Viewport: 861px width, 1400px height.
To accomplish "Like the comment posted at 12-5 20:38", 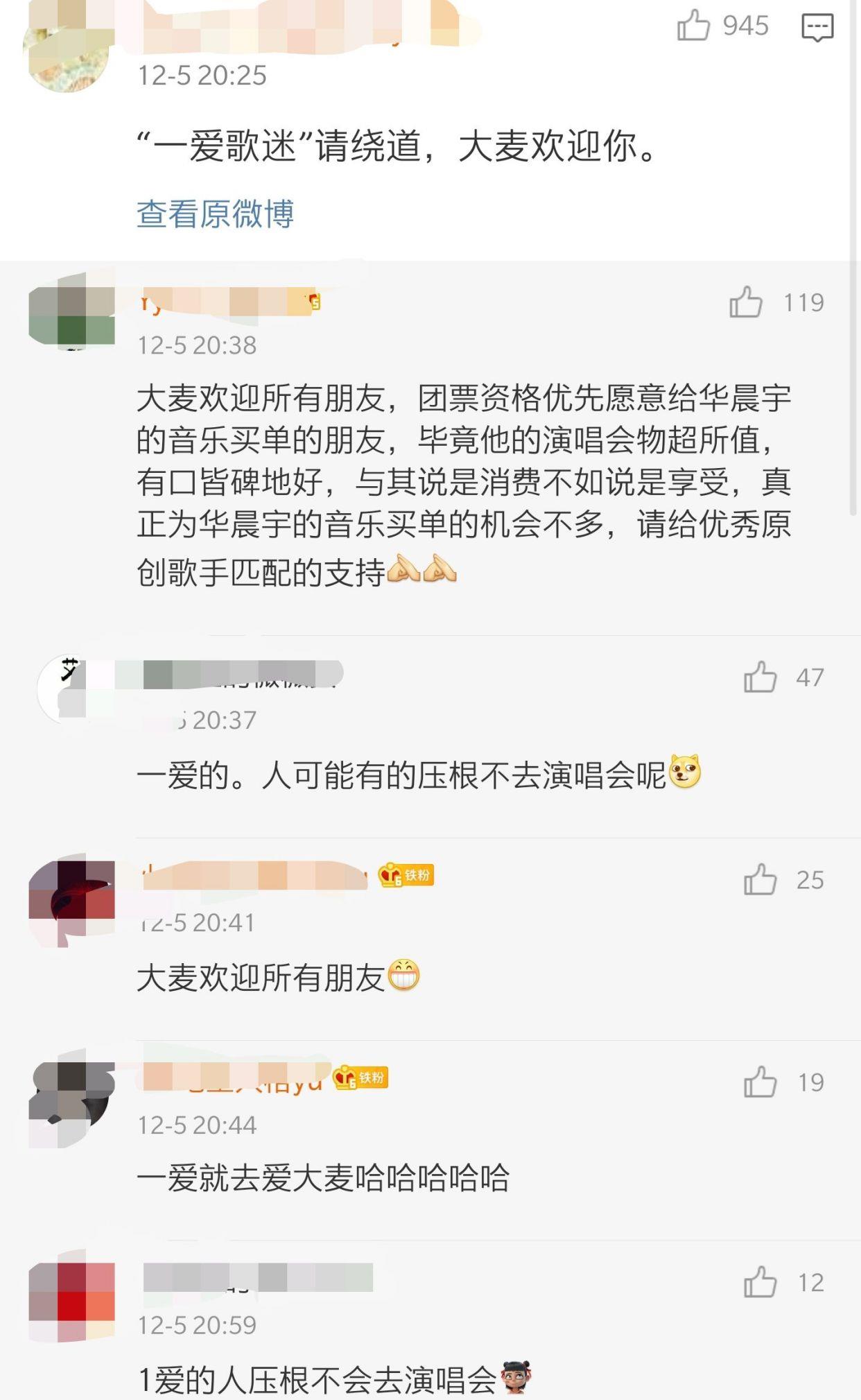I will pos(745,303).
